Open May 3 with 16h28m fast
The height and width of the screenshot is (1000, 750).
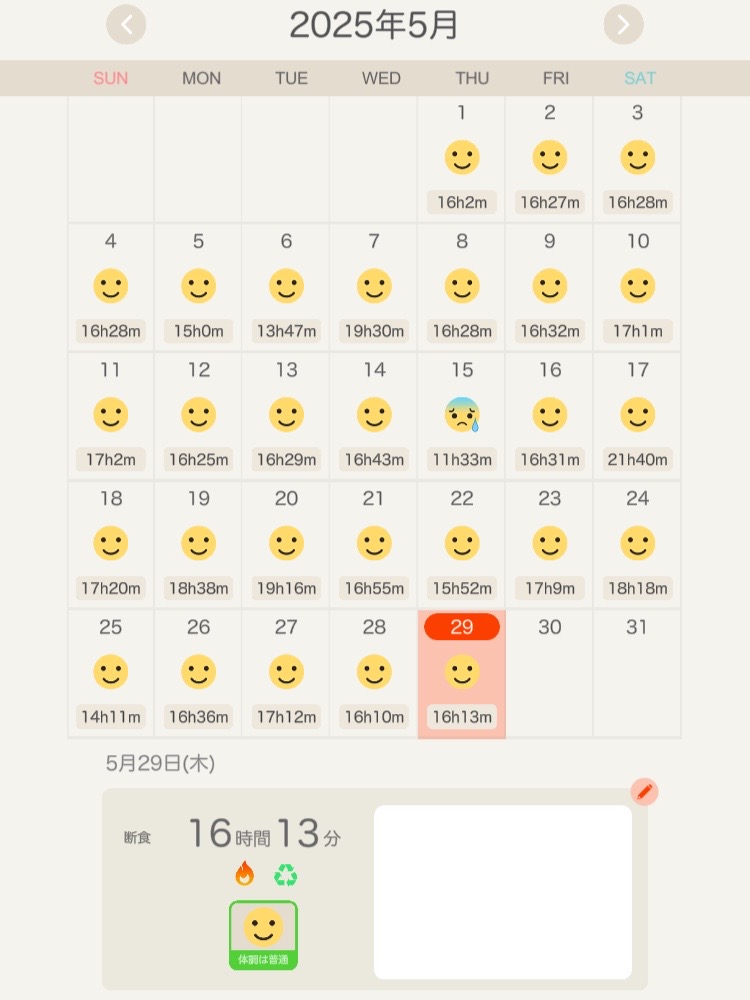[x=637, y=159]
